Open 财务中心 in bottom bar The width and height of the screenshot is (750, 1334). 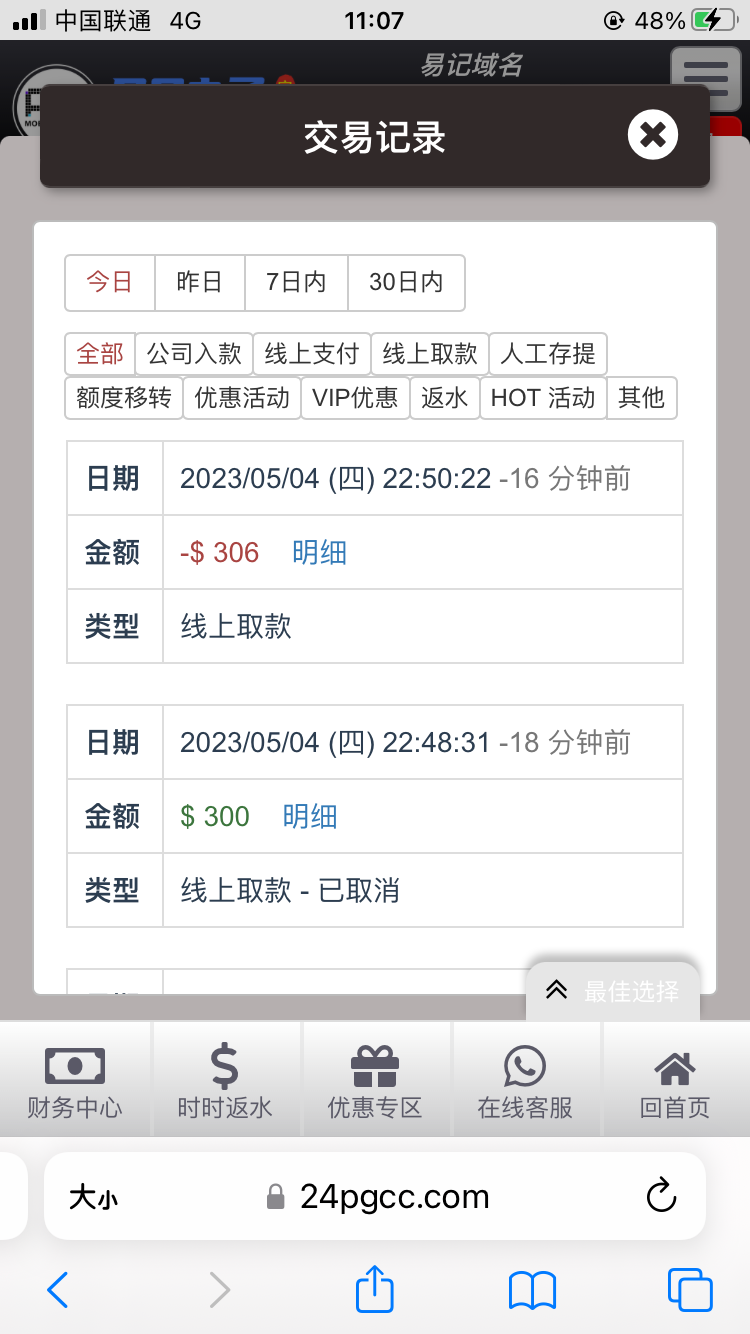click(x=75, y=1081)
